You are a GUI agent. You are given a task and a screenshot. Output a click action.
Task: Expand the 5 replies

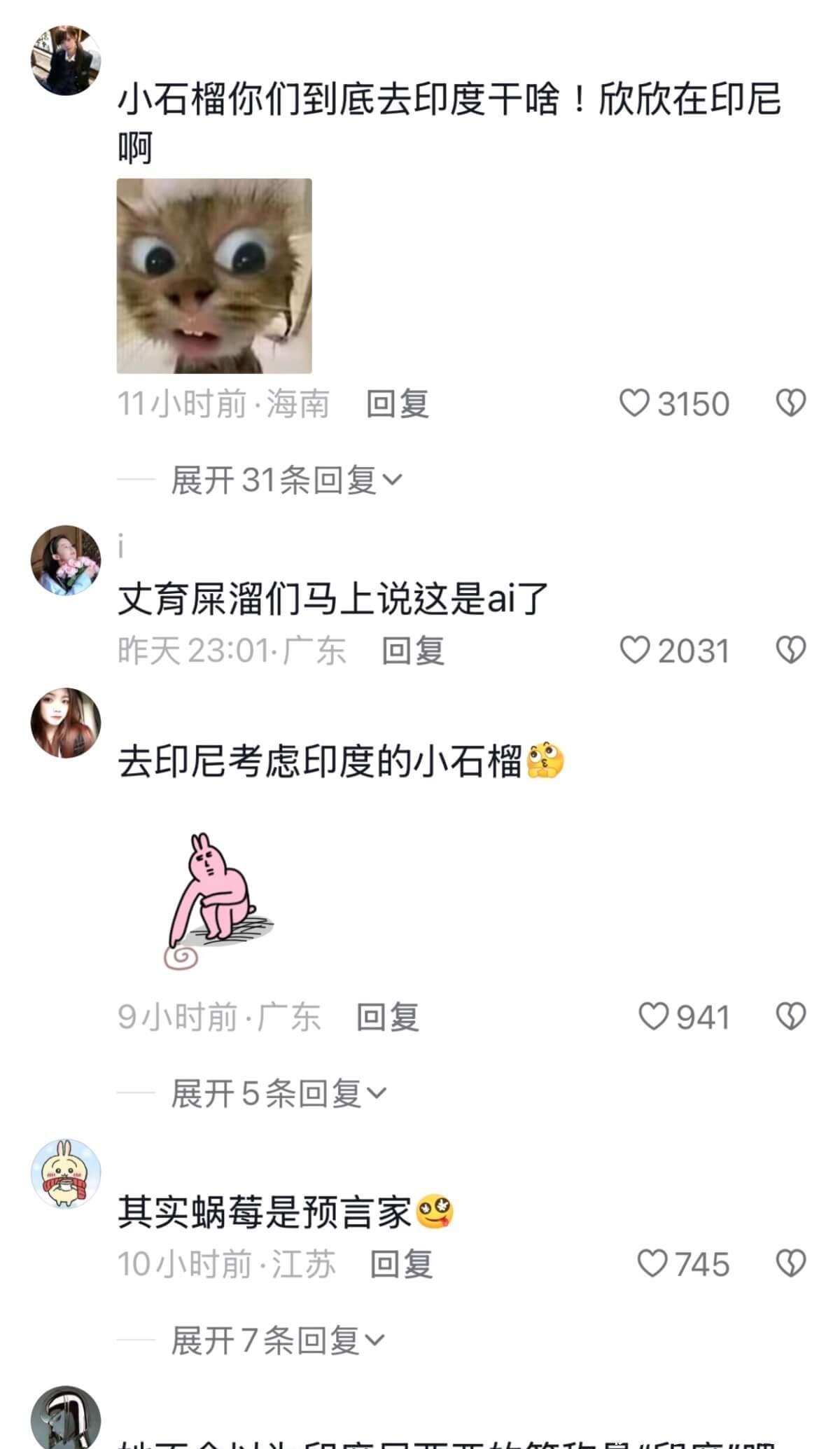(x=279, y=1093)
